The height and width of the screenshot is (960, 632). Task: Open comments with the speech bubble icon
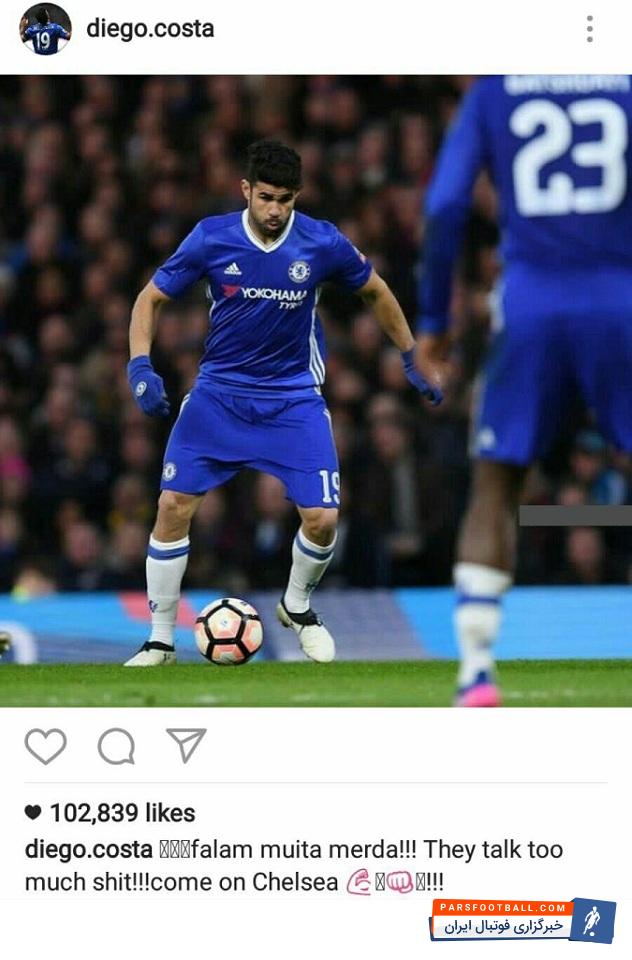(116, 746)
